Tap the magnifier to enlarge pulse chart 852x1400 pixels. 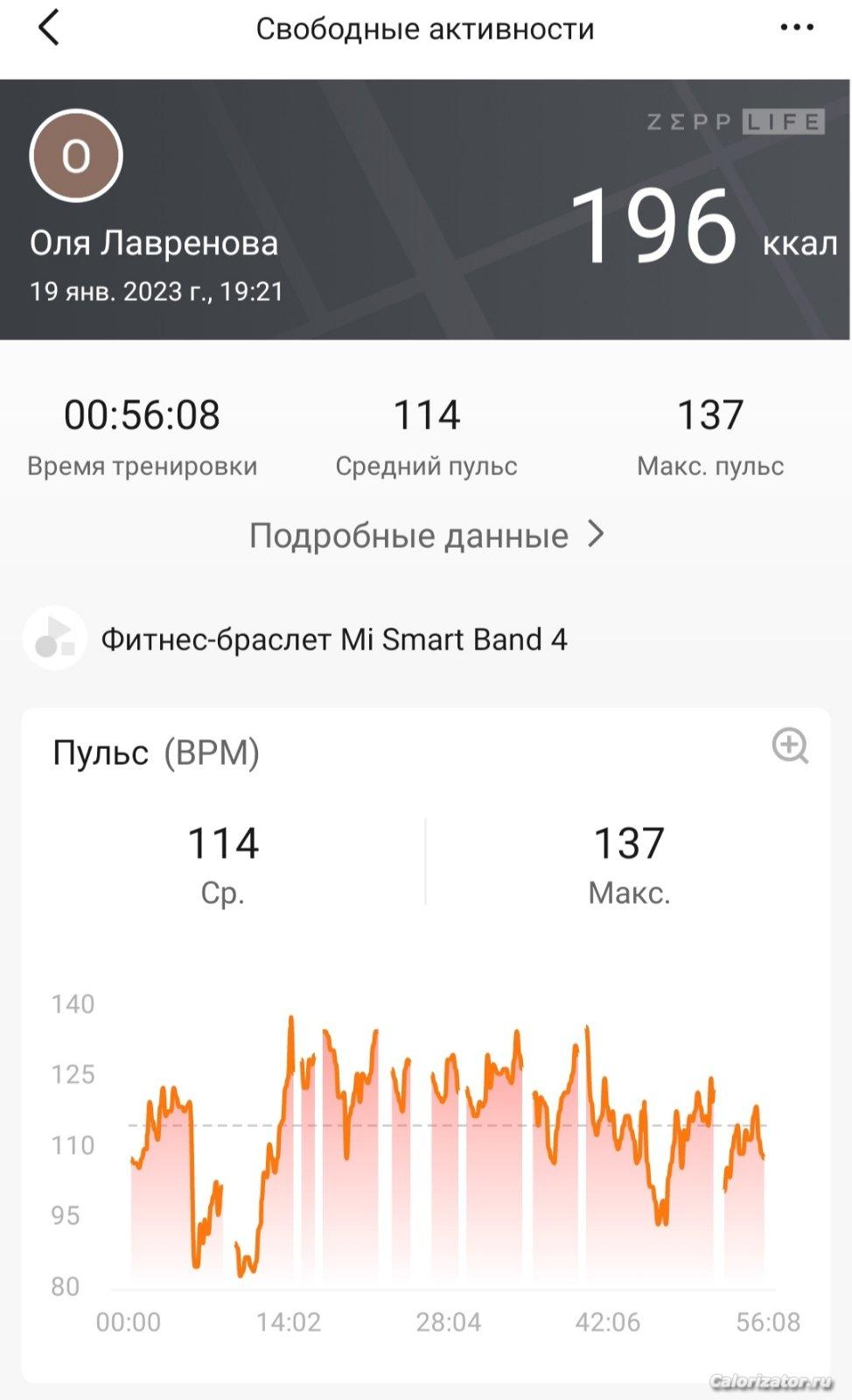pos(790,746)
